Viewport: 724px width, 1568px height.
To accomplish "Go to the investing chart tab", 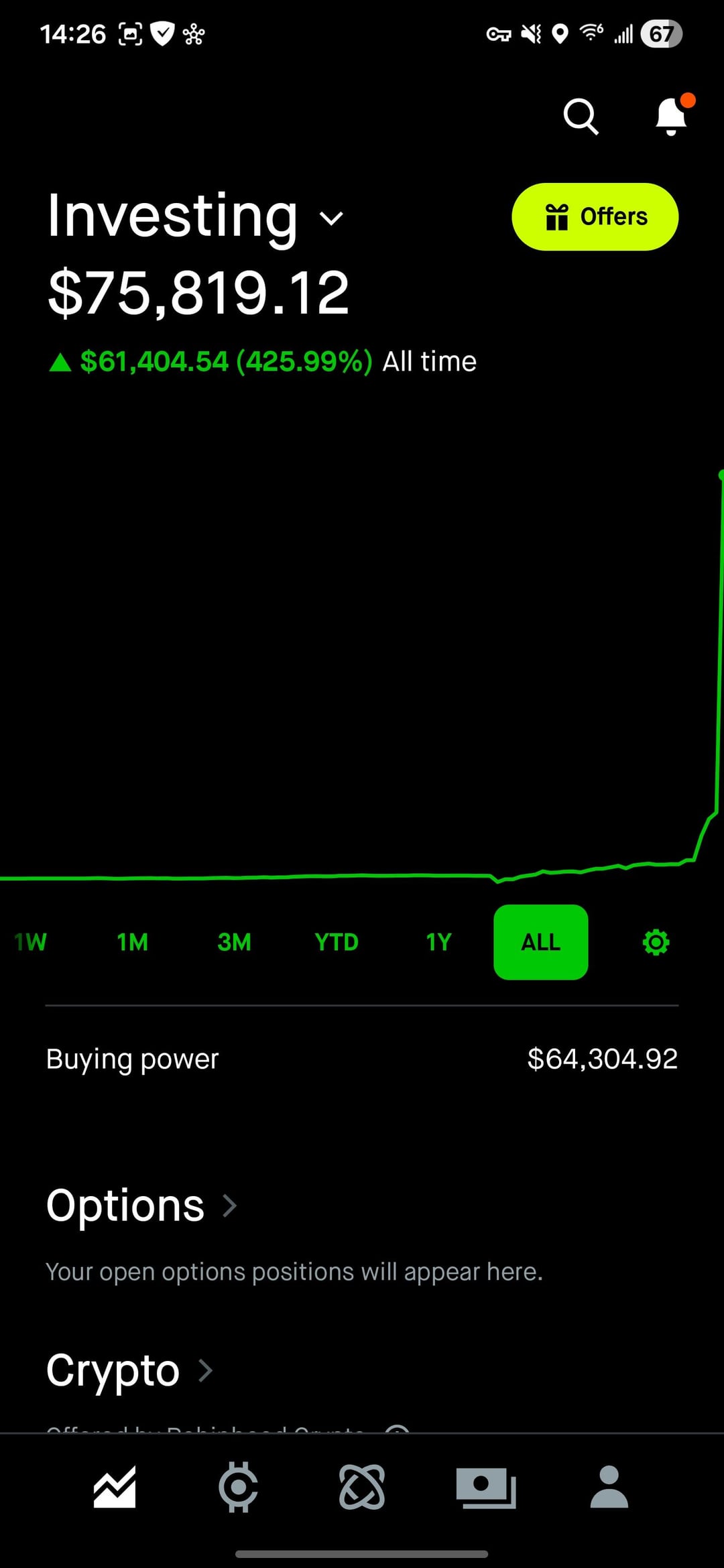I will 115,1486.
